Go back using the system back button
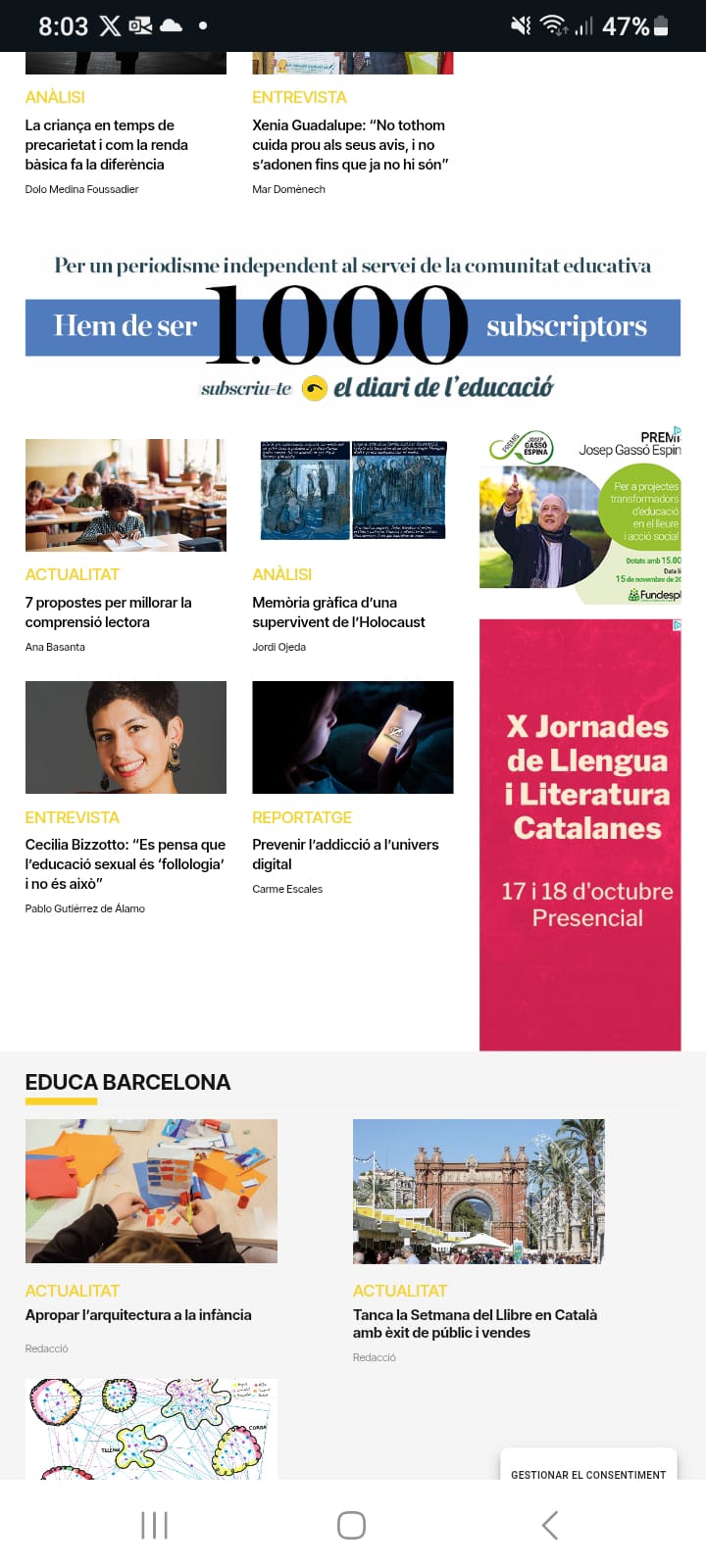 tap(550, 1525)
